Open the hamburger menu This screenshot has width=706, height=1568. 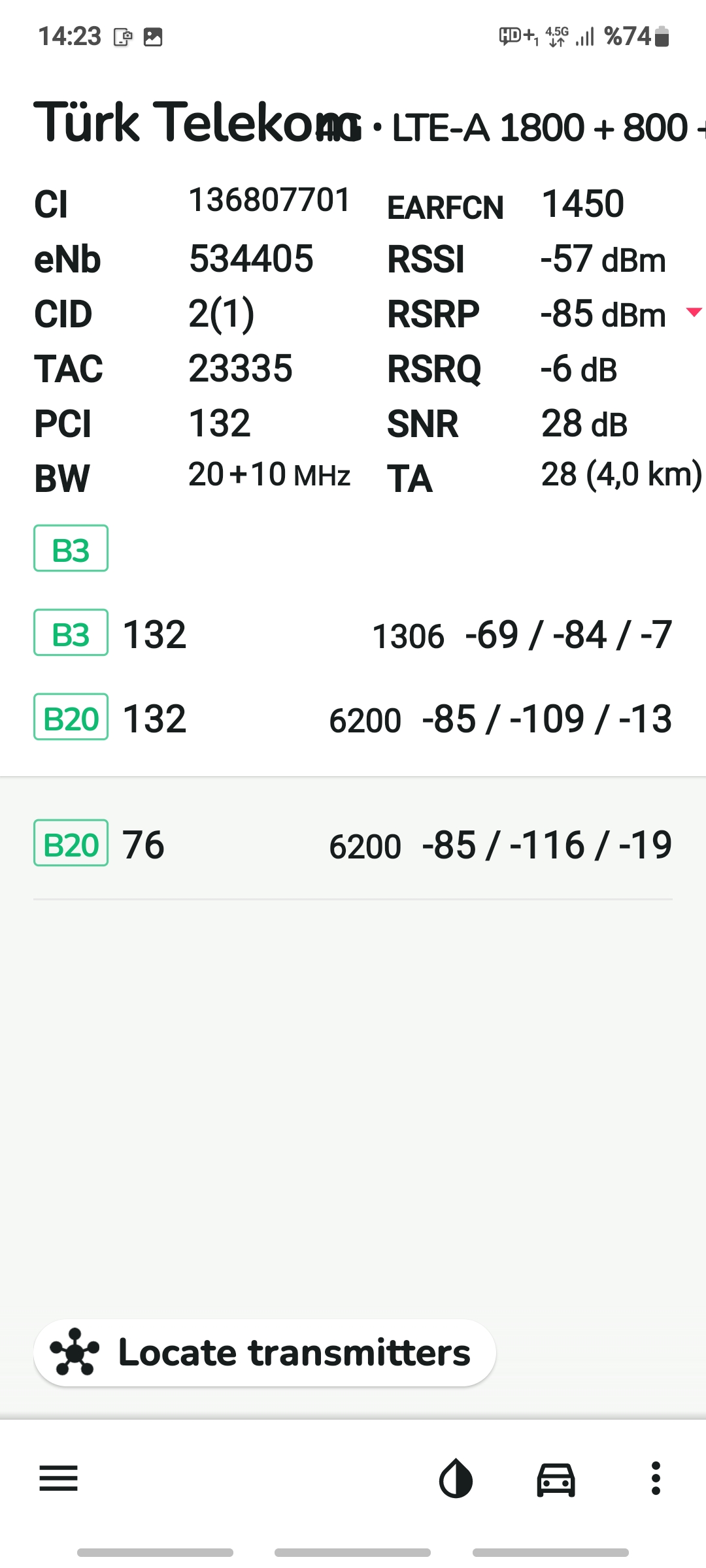point(59,1478)
